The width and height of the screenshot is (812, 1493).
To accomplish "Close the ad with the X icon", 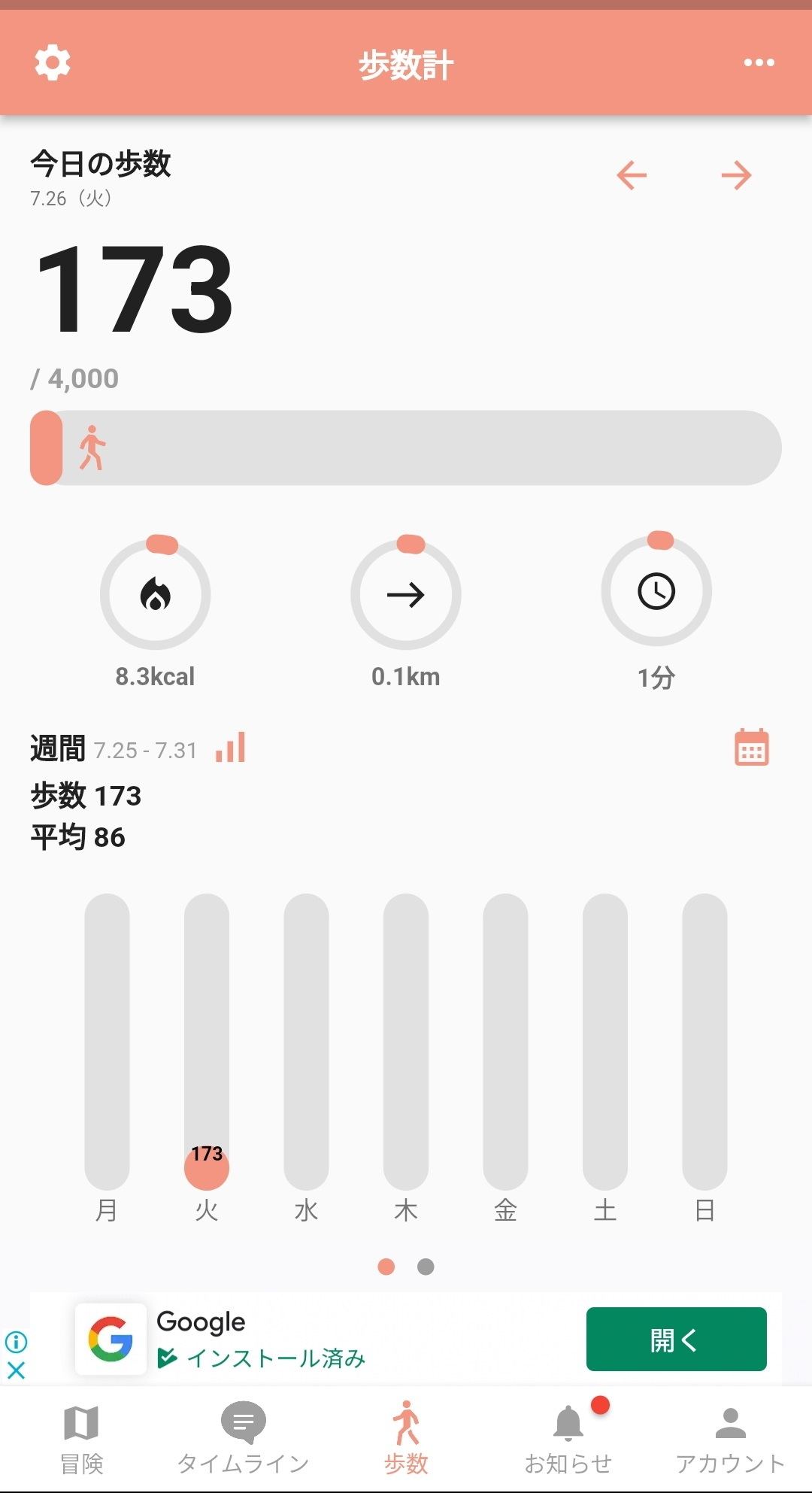I will coord(16,1370).
